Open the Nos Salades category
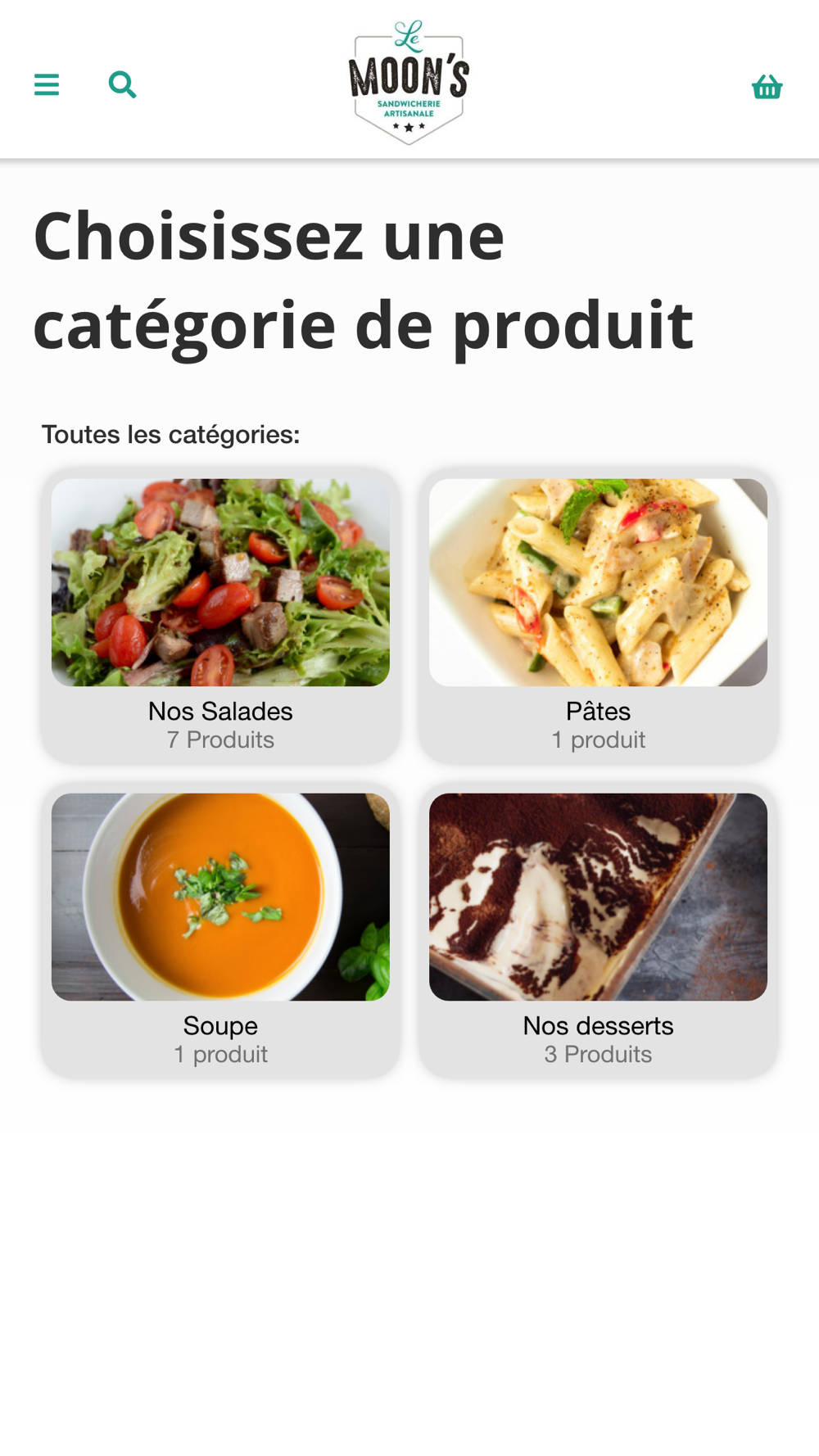This screenshot has width=819, height=1456. coord(220,616)
